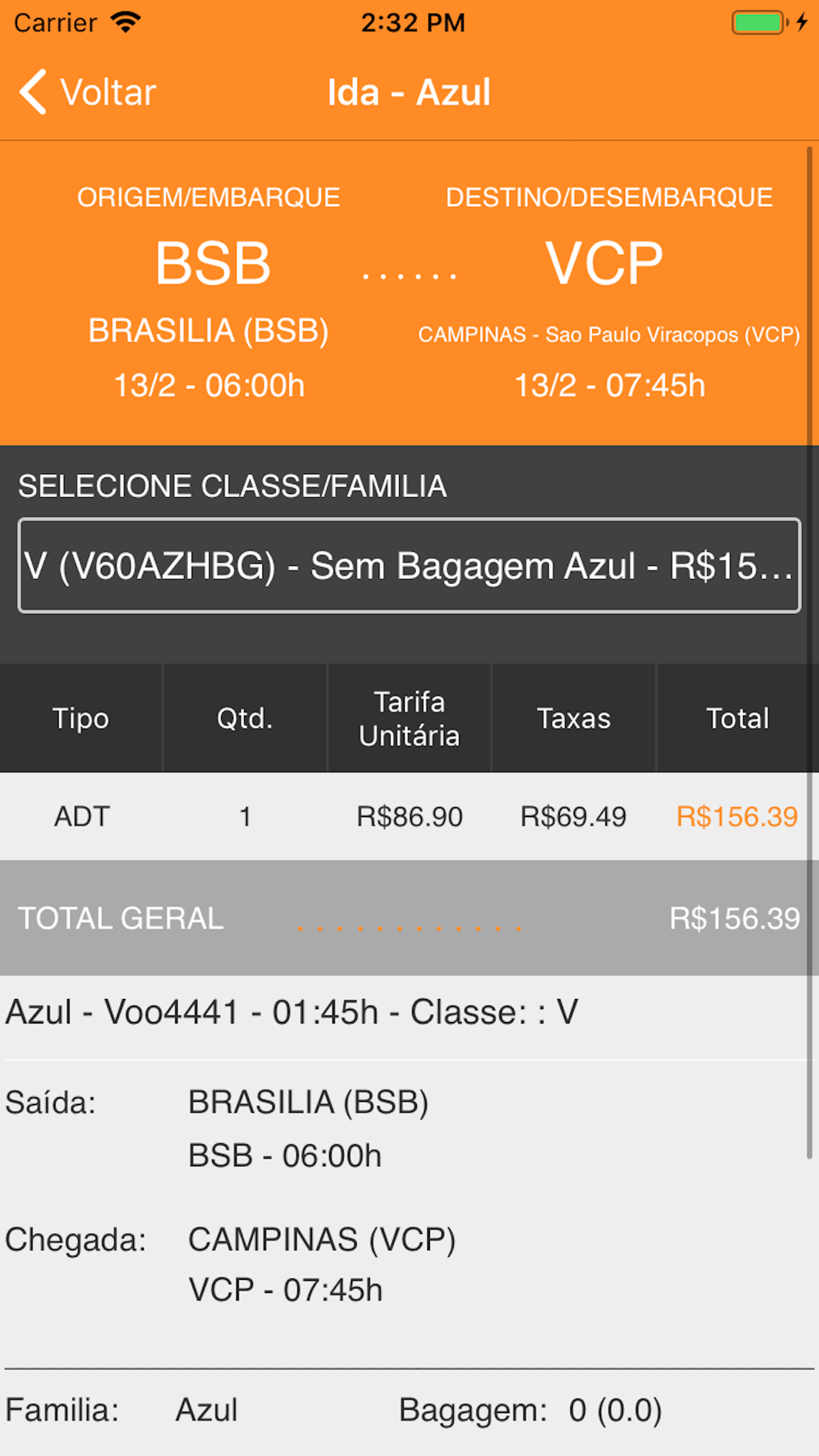The image size is (819, 1456).
Task: Open the class/family fare dropdown
Action: coord(409,565)
